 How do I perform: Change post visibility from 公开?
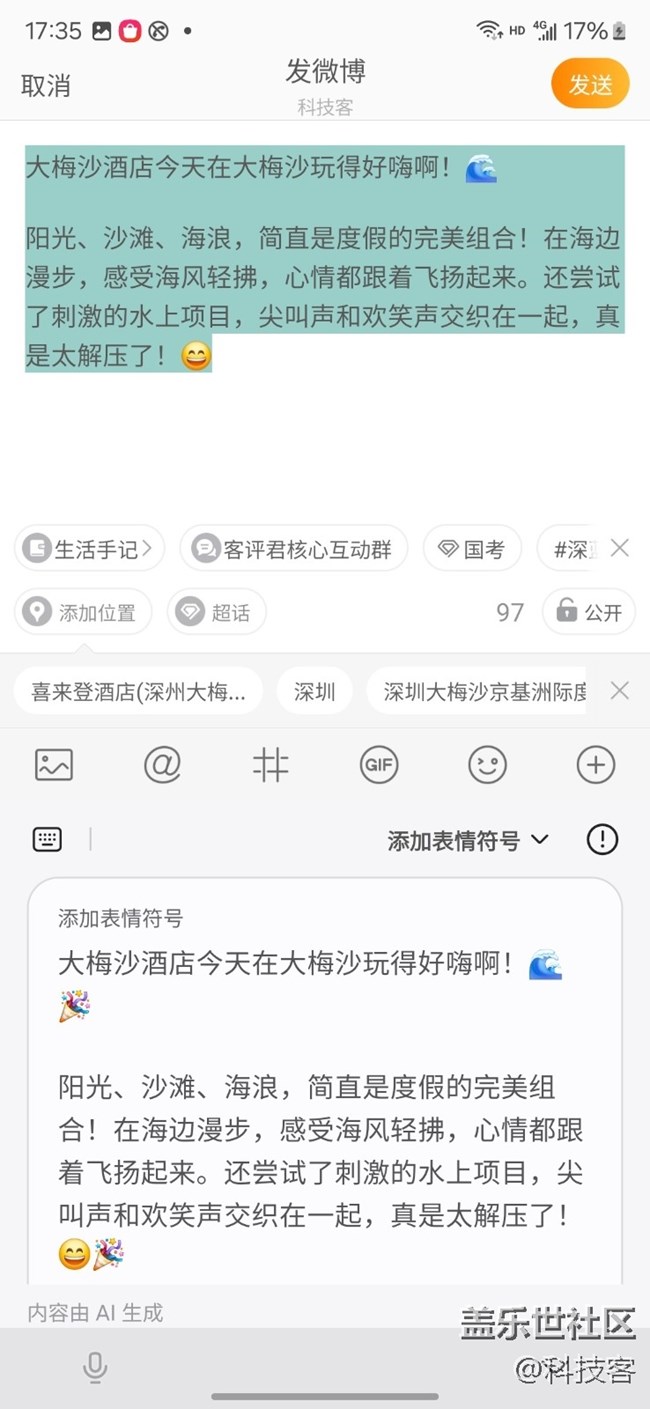pos(589,612)
